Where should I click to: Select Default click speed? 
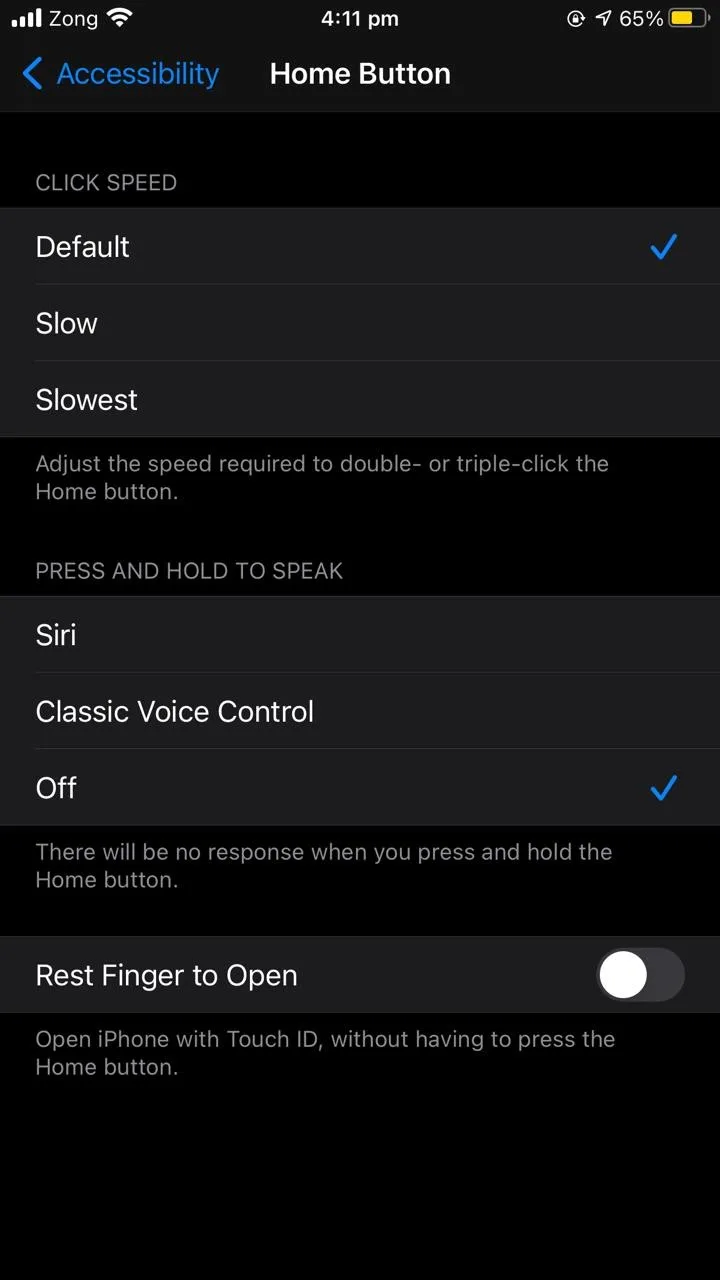click(360, 247)
